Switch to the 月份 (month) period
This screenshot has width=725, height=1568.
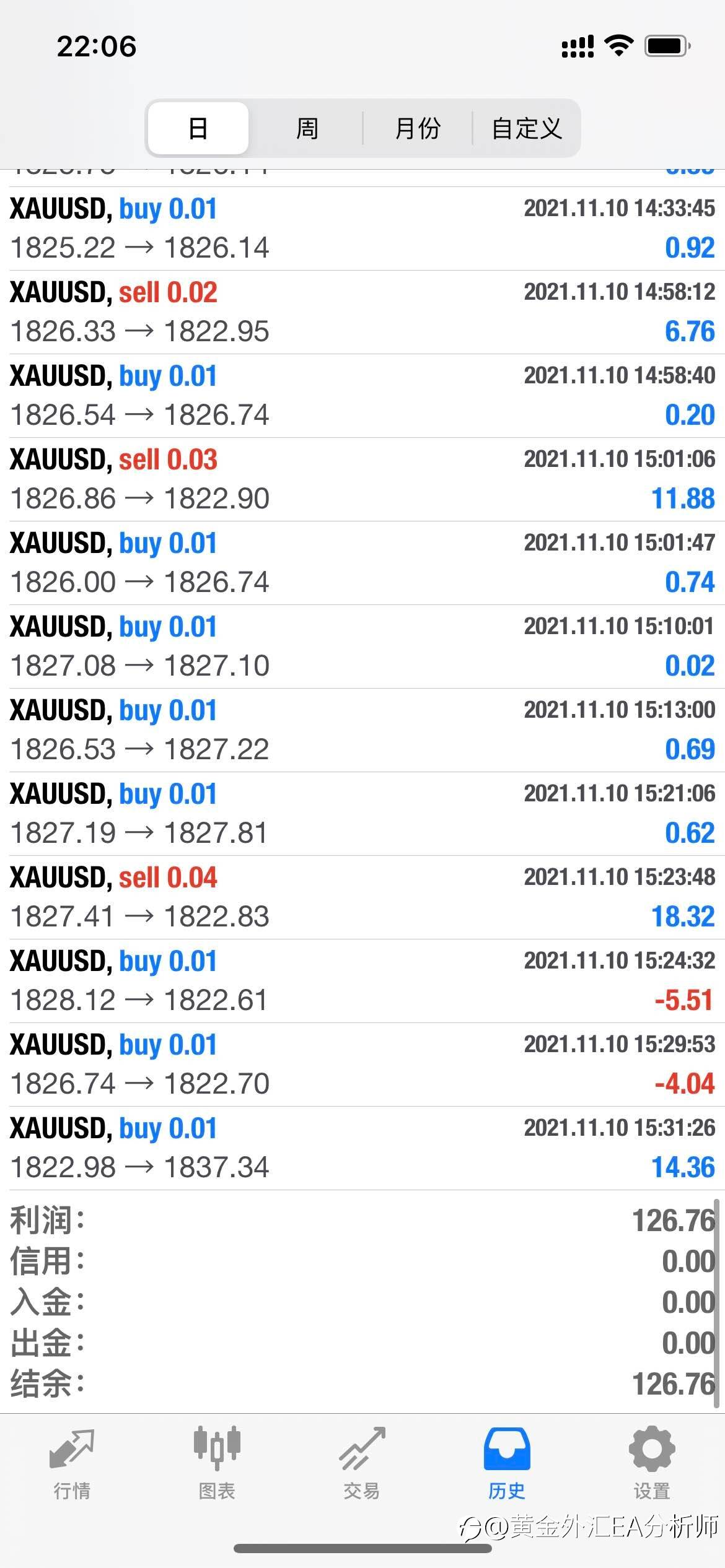418,128
